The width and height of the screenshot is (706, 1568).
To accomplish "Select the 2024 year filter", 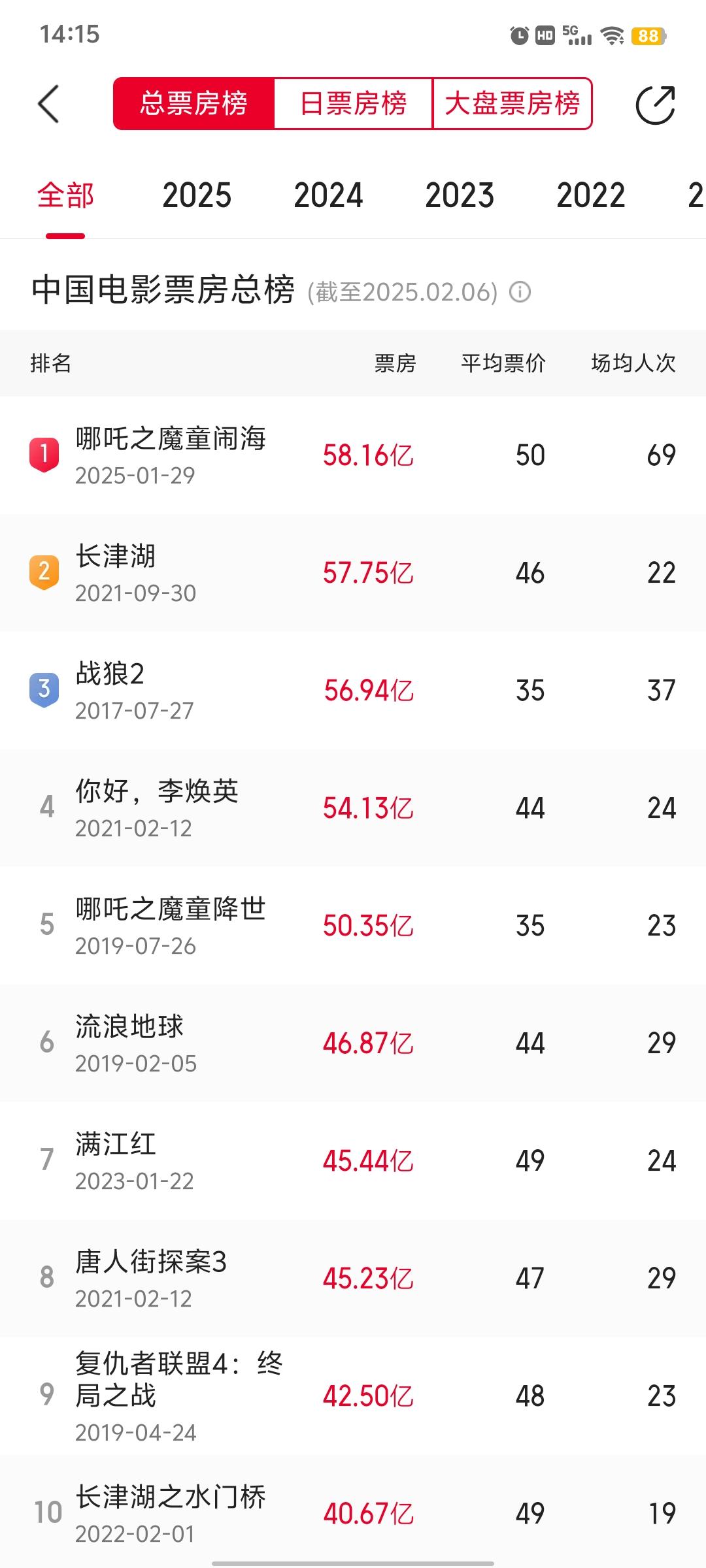I will (329, 195).
